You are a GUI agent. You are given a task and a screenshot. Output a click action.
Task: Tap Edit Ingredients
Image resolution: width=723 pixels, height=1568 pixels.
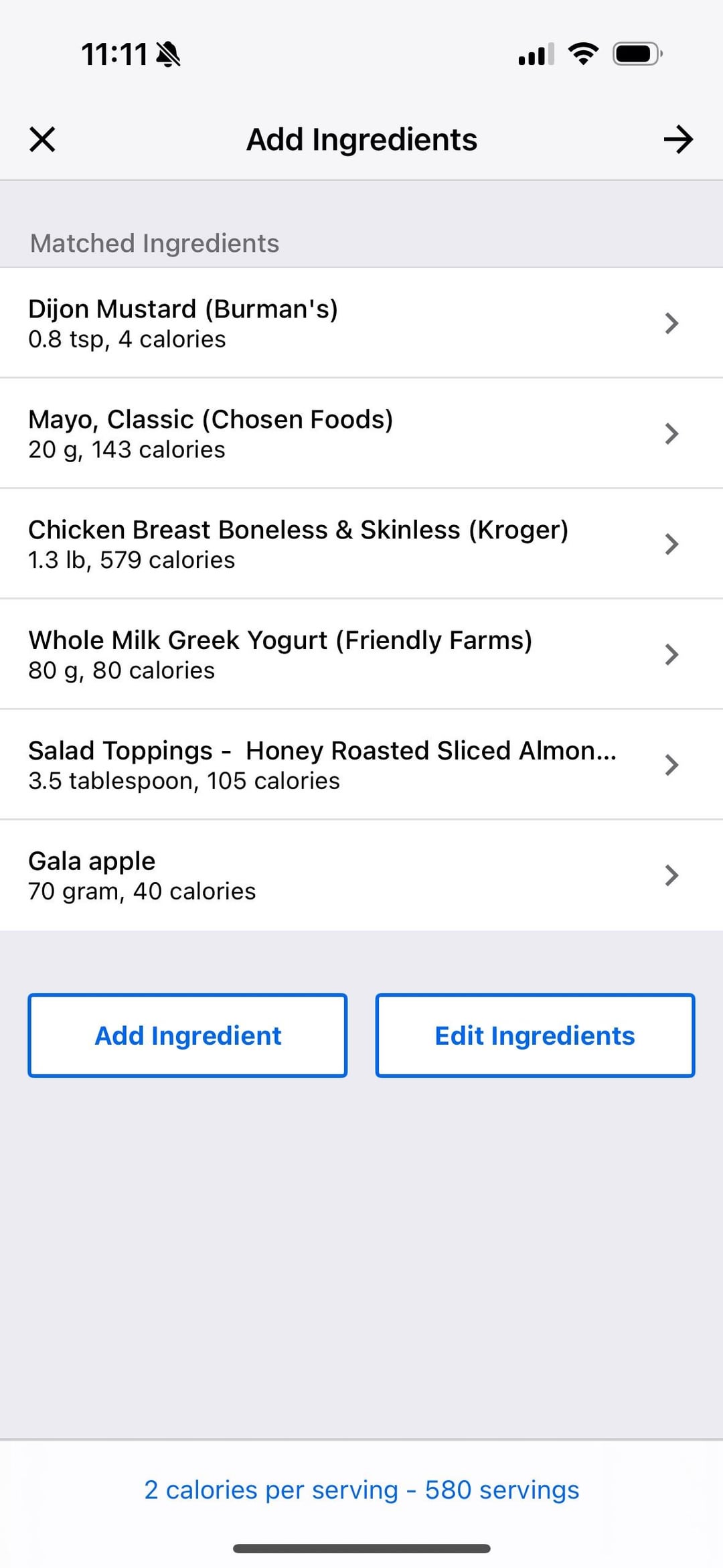(535, 1036)
